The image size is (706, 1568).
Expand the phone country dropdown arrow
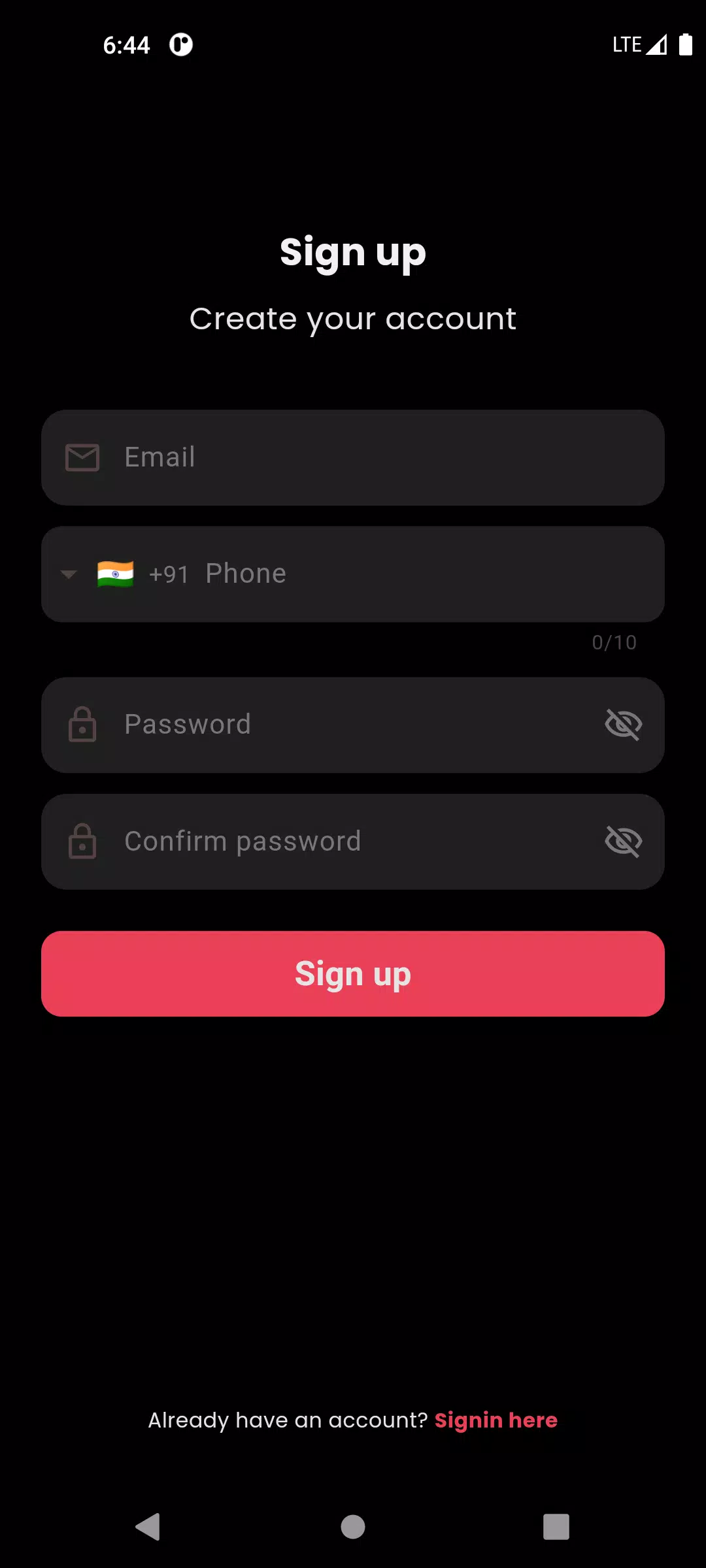click(x=68, y=574)
